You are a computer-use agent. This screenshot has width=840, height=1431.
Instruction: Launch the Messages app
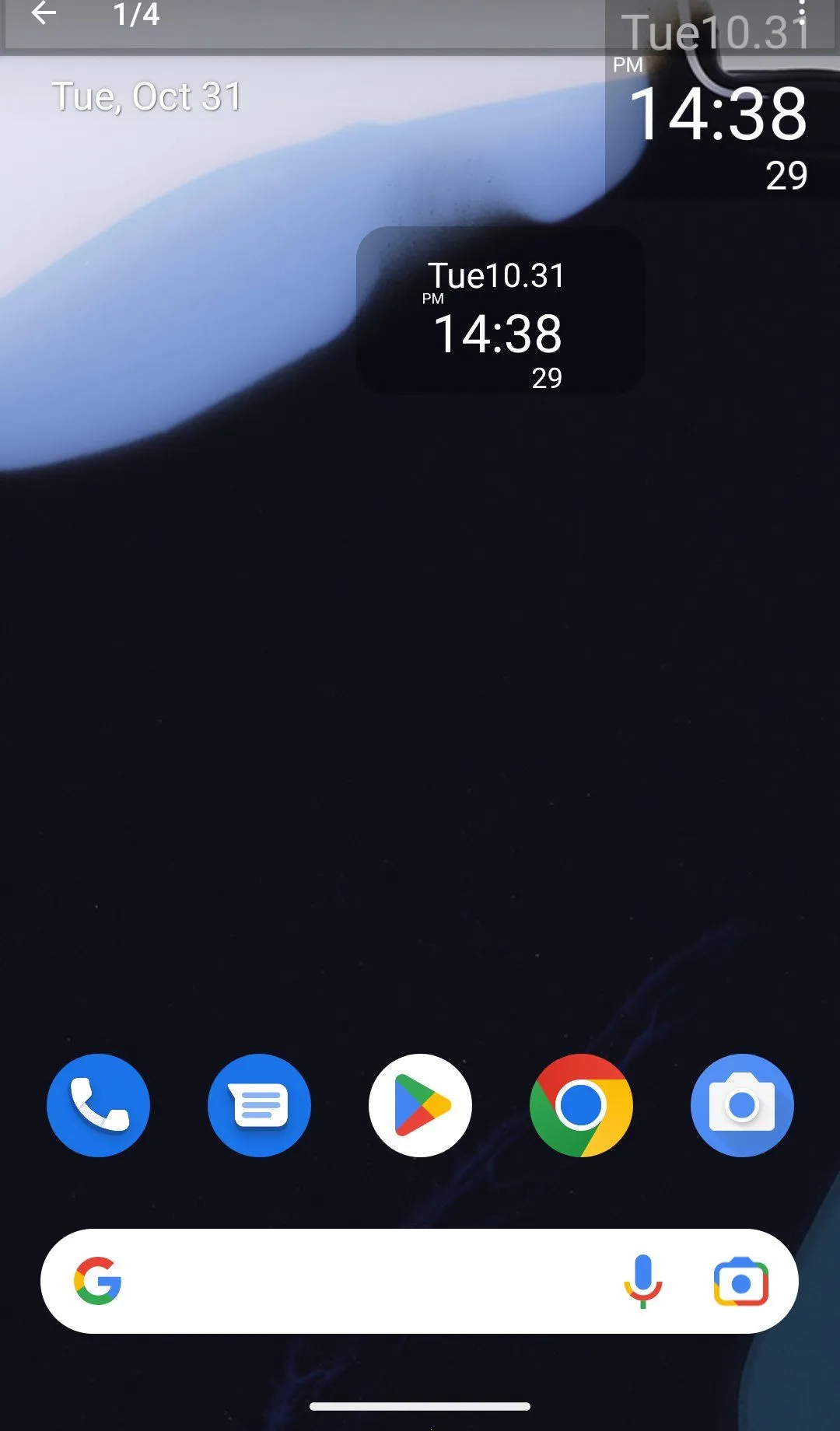259,1105
